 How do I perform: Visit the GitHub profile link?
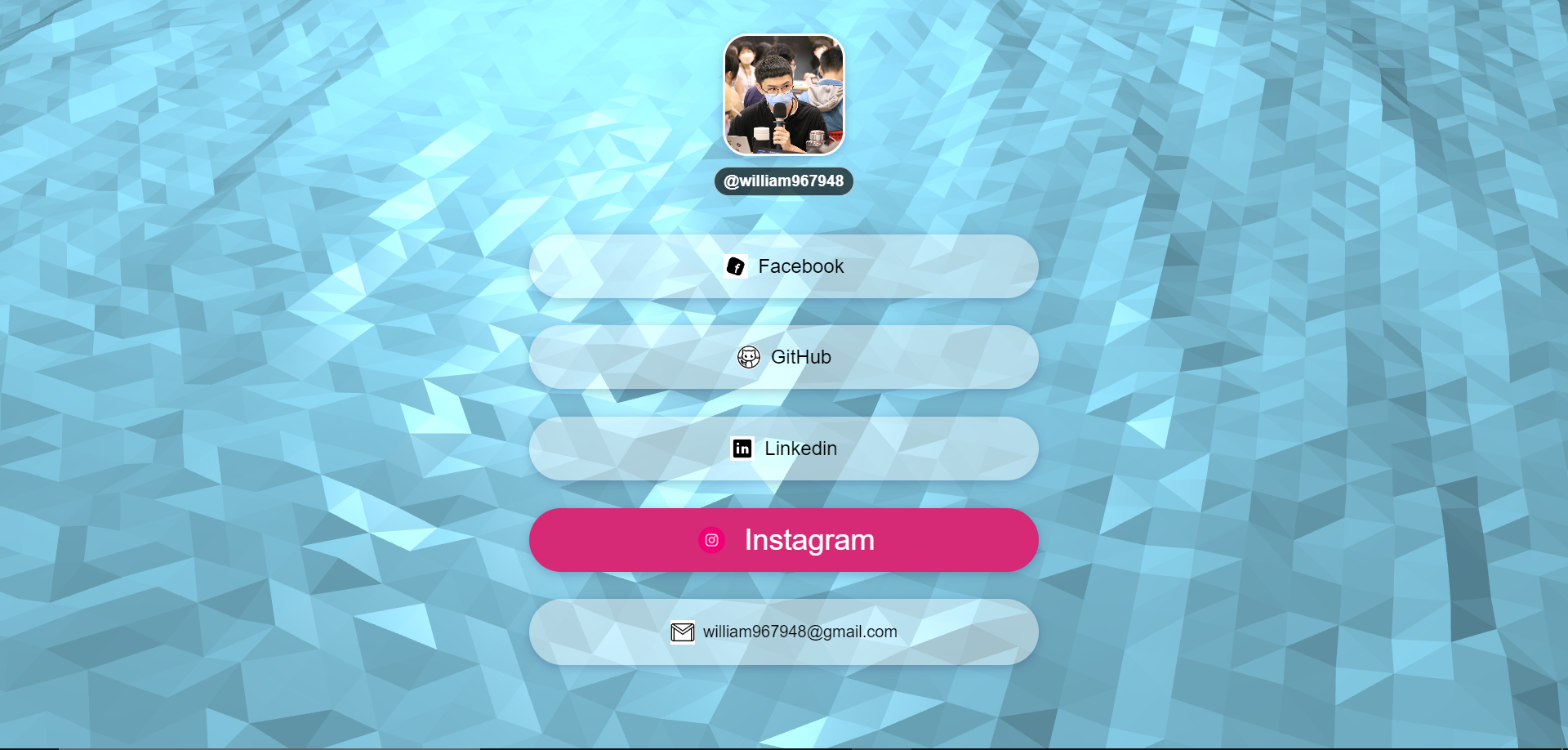pos(784,357)
